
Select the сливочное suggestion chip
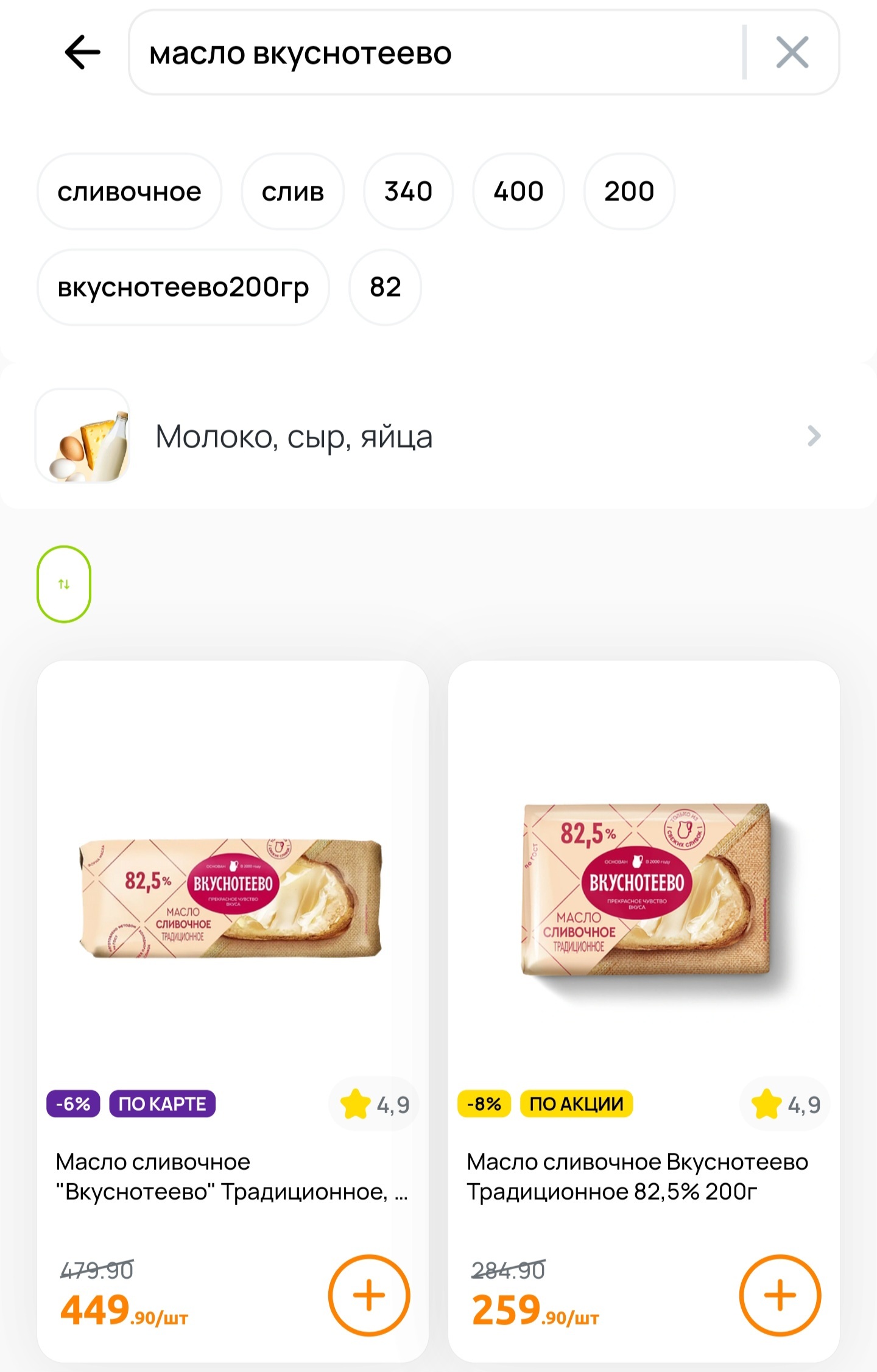(x=129, y=192)
